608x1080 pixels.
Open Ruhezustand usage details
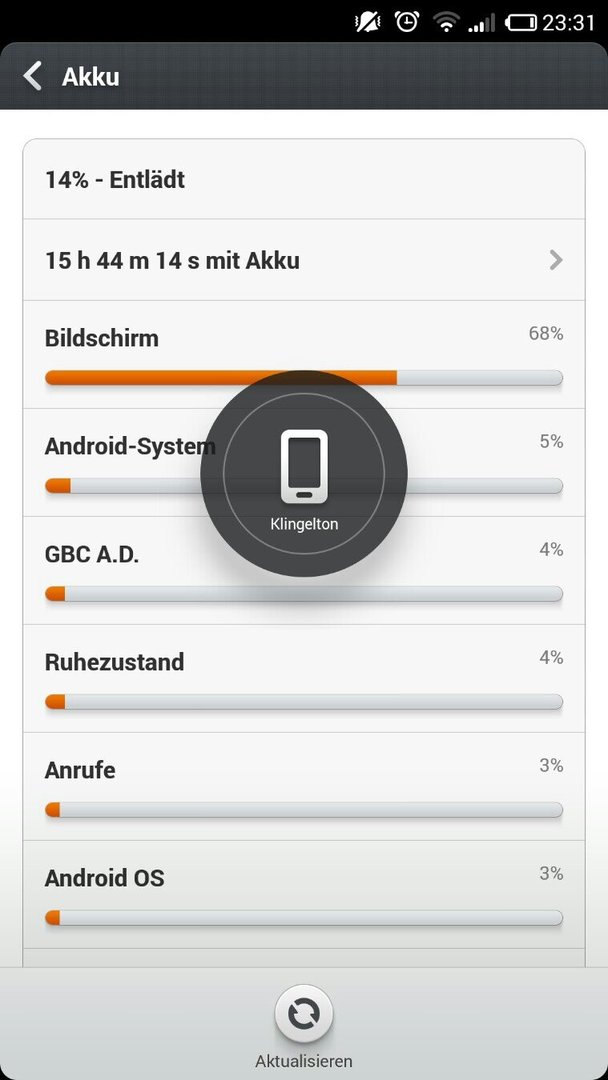pos(304,678)
